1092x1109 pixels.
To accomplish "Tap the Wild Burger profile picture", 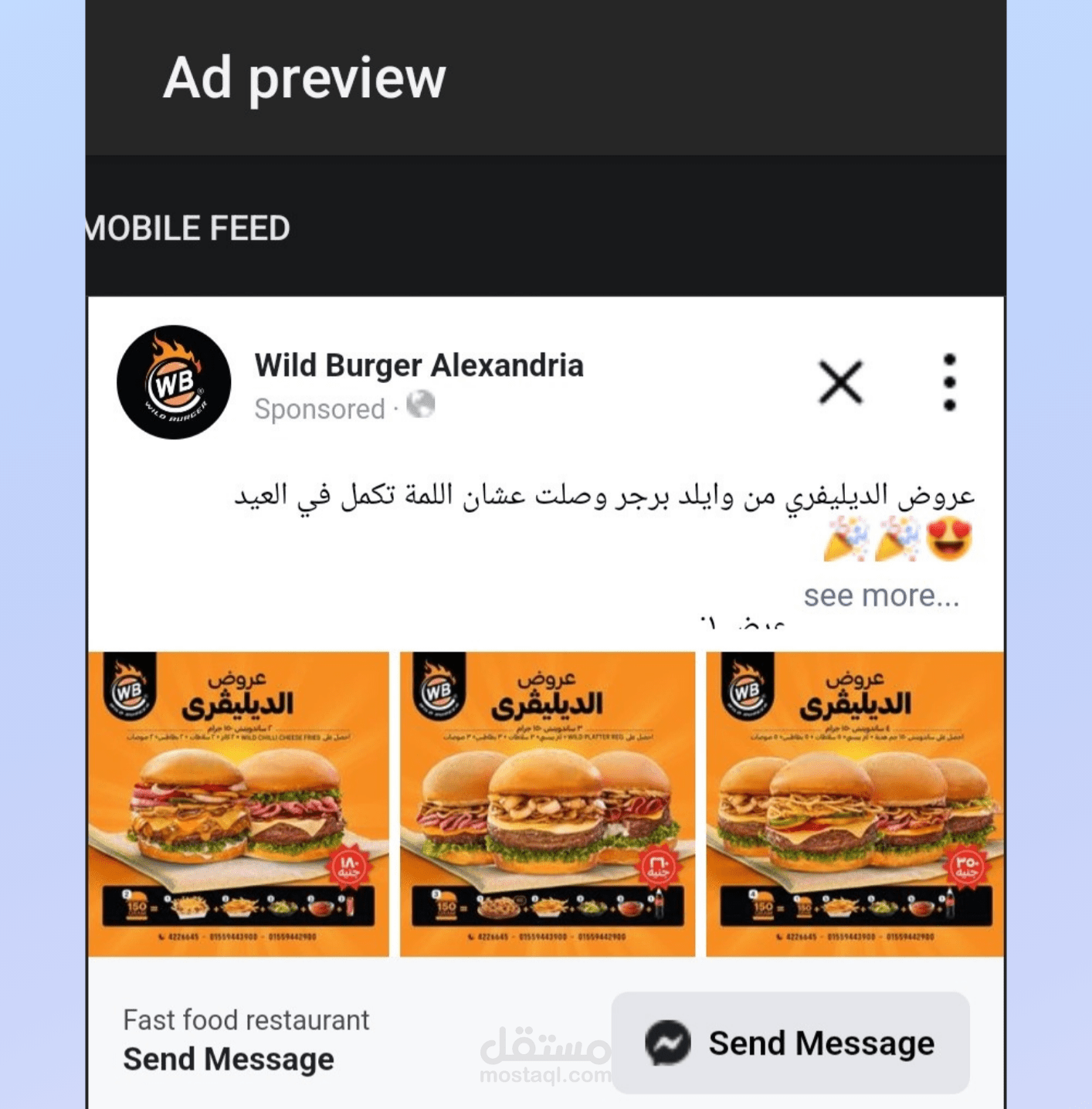I will point(174,382).
